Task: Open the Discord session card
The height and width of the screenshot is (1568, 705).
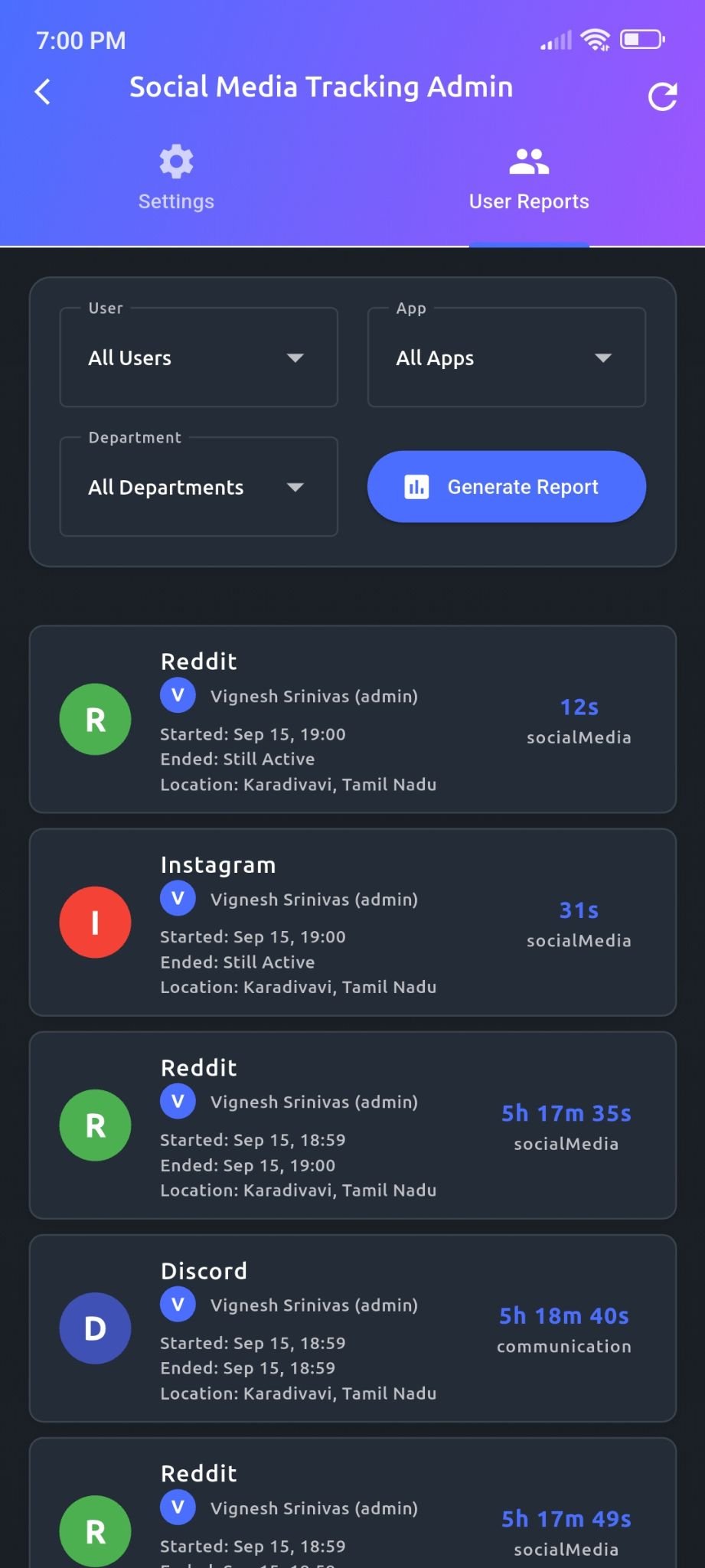Action: pos(352,1328)
